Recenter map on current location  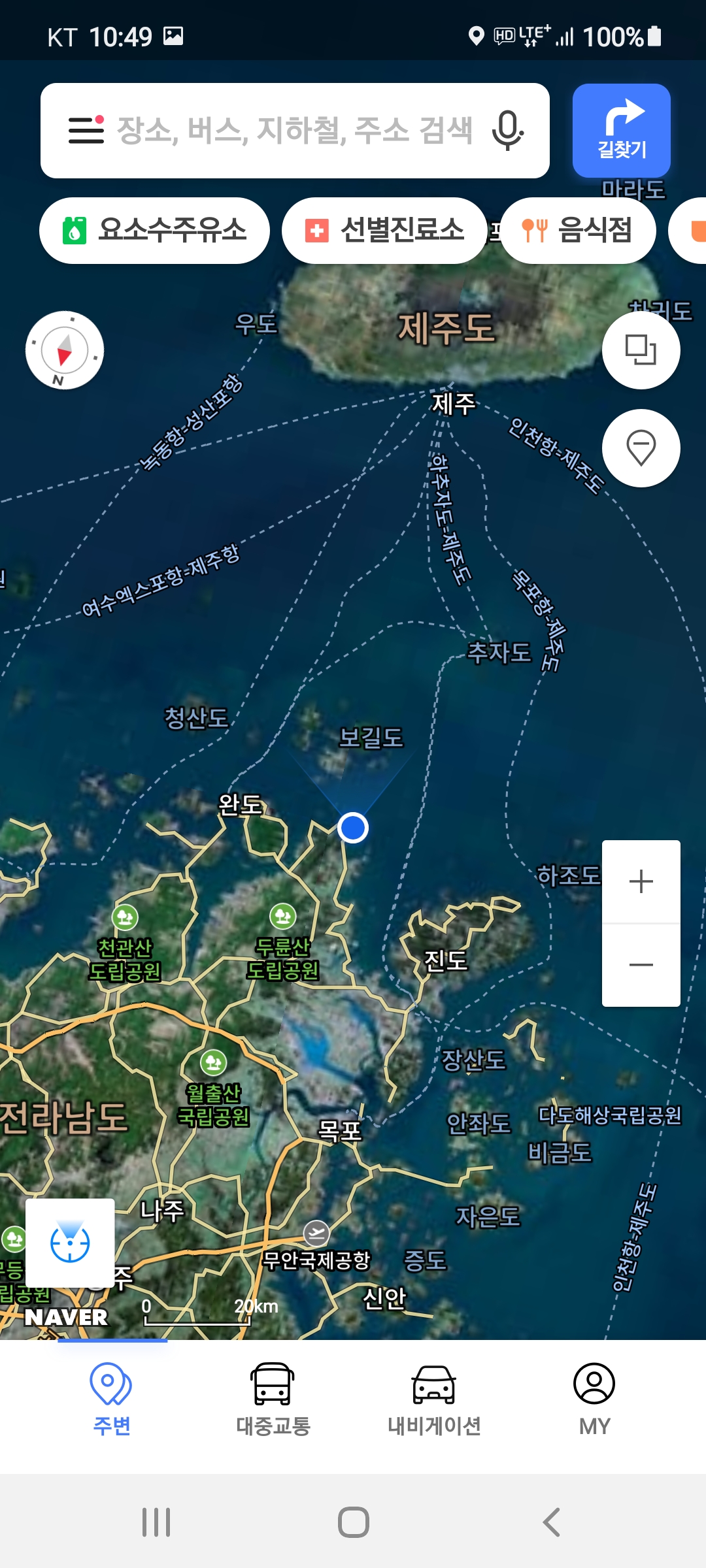(x=70, y=1243)
